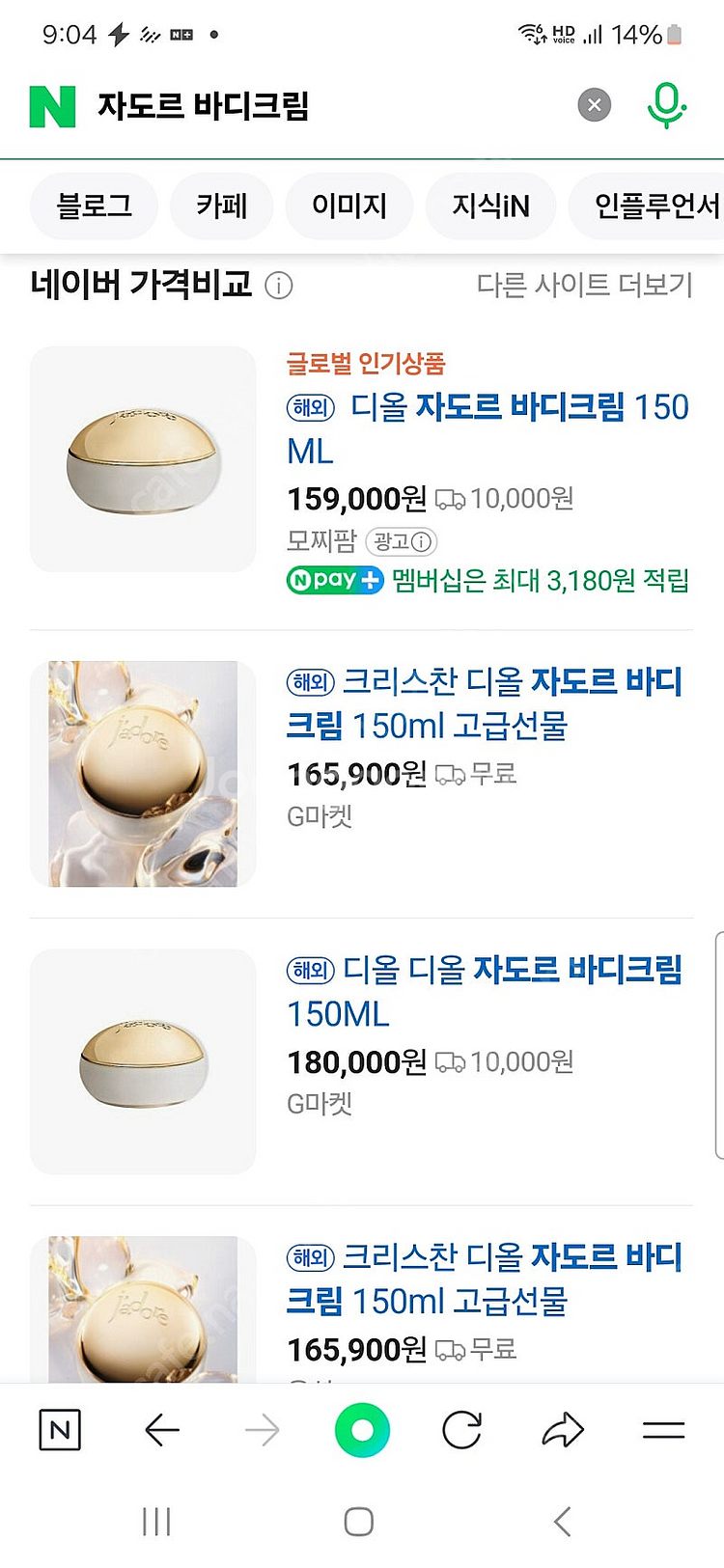This screenshot has height=1568, width=724.
Task: Open the 디올 자도르 바디크림 150 ML listing
Action: (487, 427)
